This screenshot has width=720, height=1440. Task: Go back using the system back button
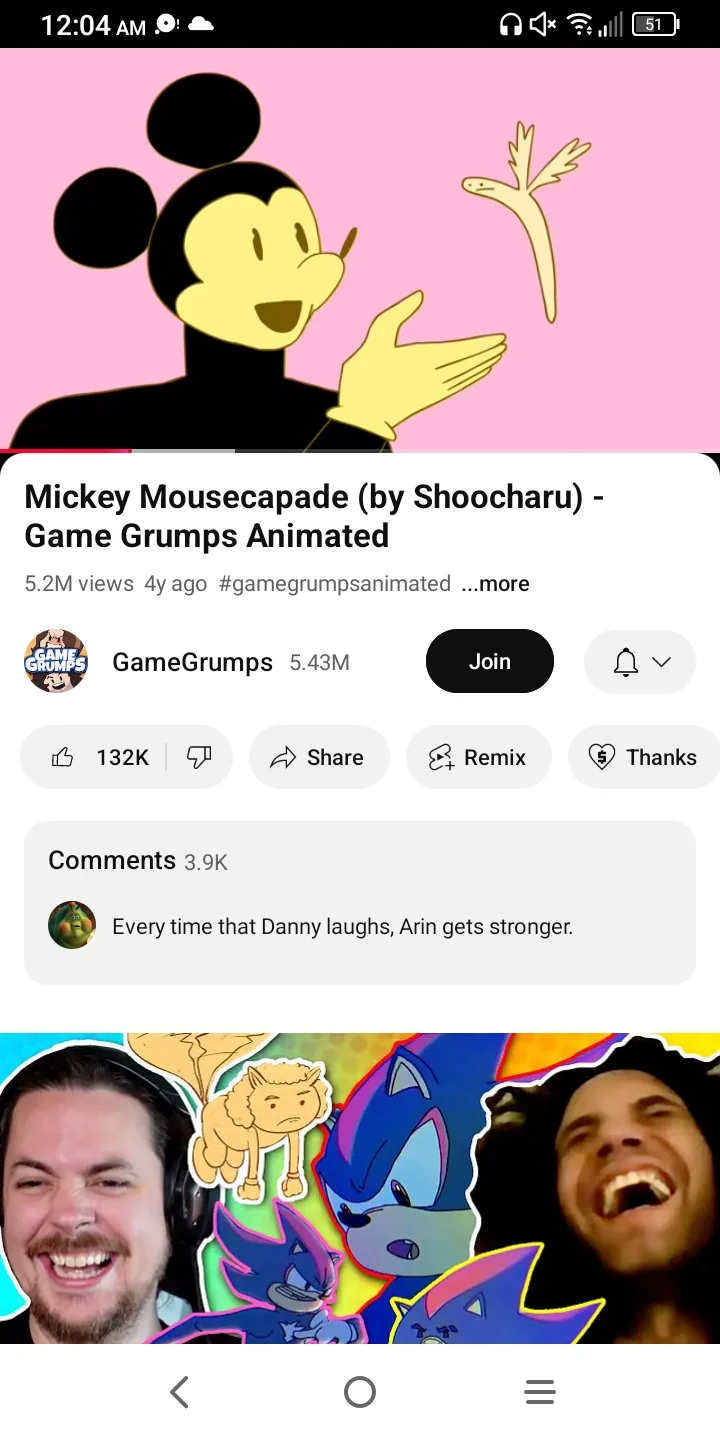[x=179, y=1392]
